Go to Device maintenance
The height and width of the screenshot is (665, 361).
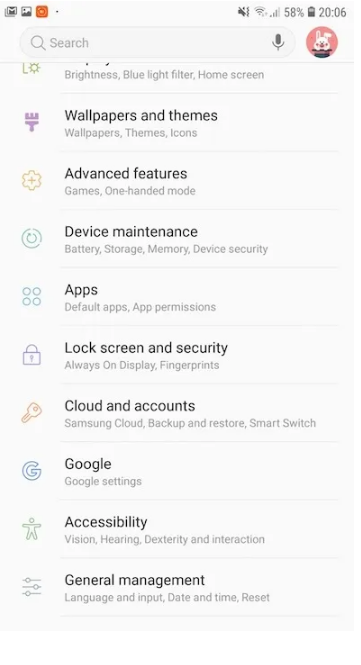click(x=177, y=239)
